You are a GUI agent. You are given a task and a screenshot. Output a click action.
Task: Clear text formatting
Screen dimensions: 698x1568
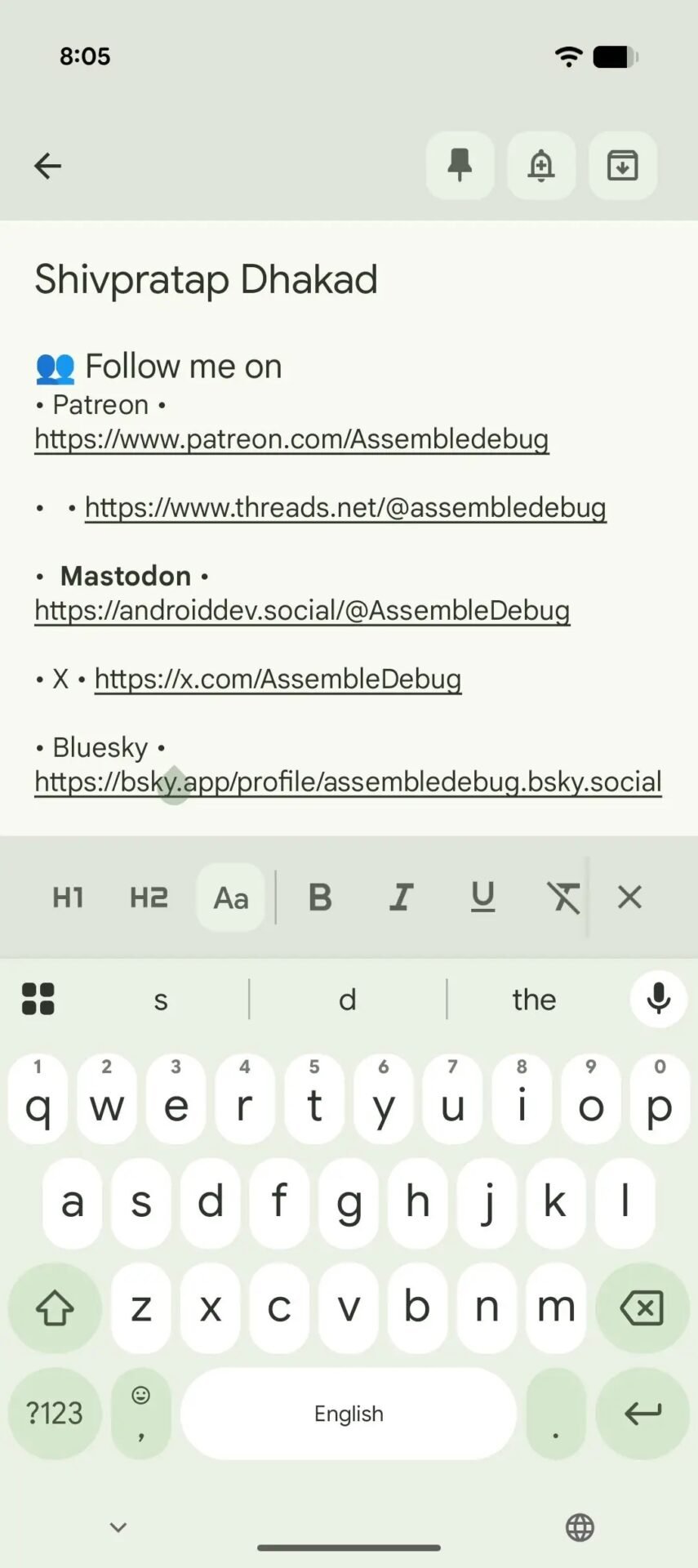point(563,898)
